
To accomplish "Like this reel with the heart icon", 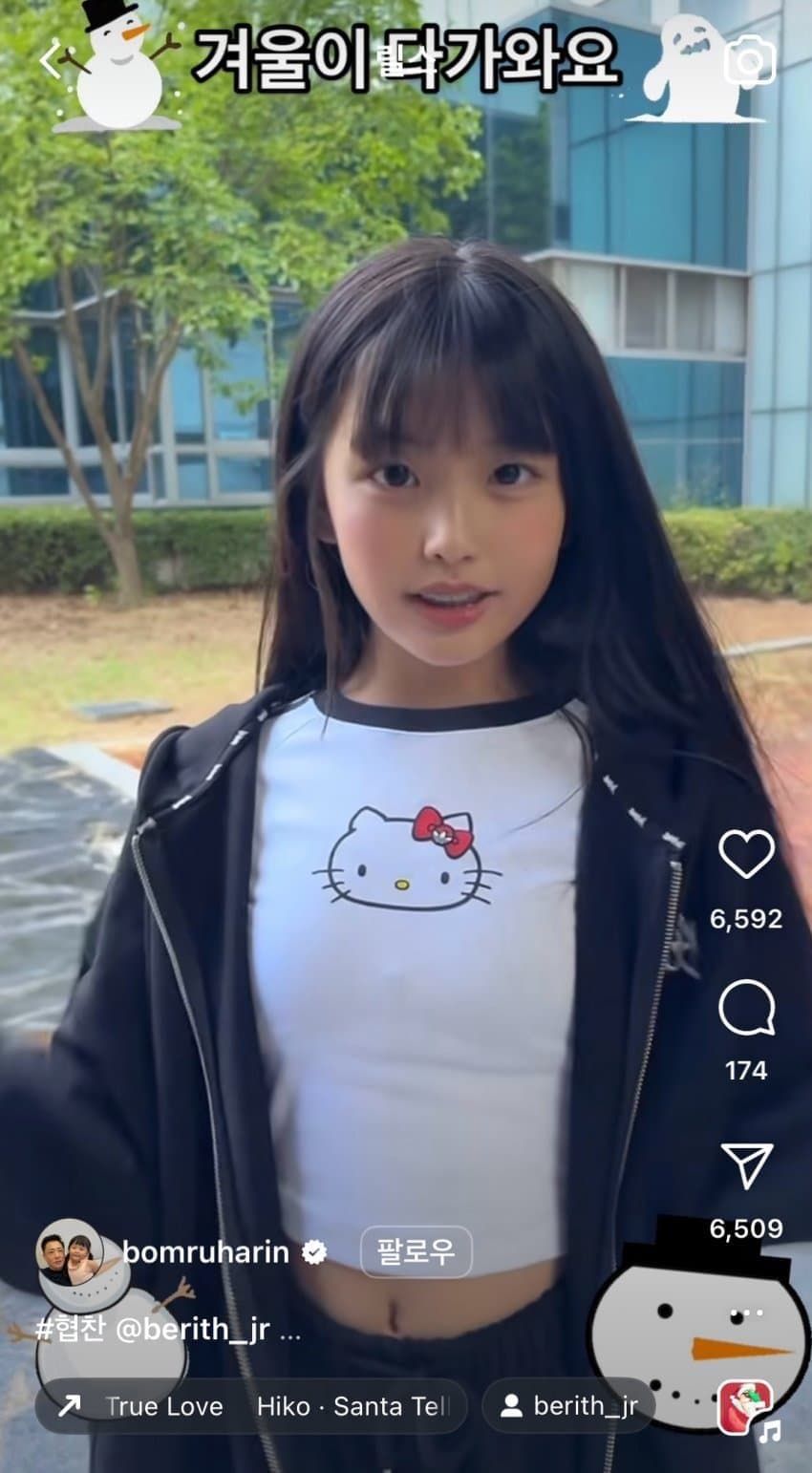I will tap(746, 853).
